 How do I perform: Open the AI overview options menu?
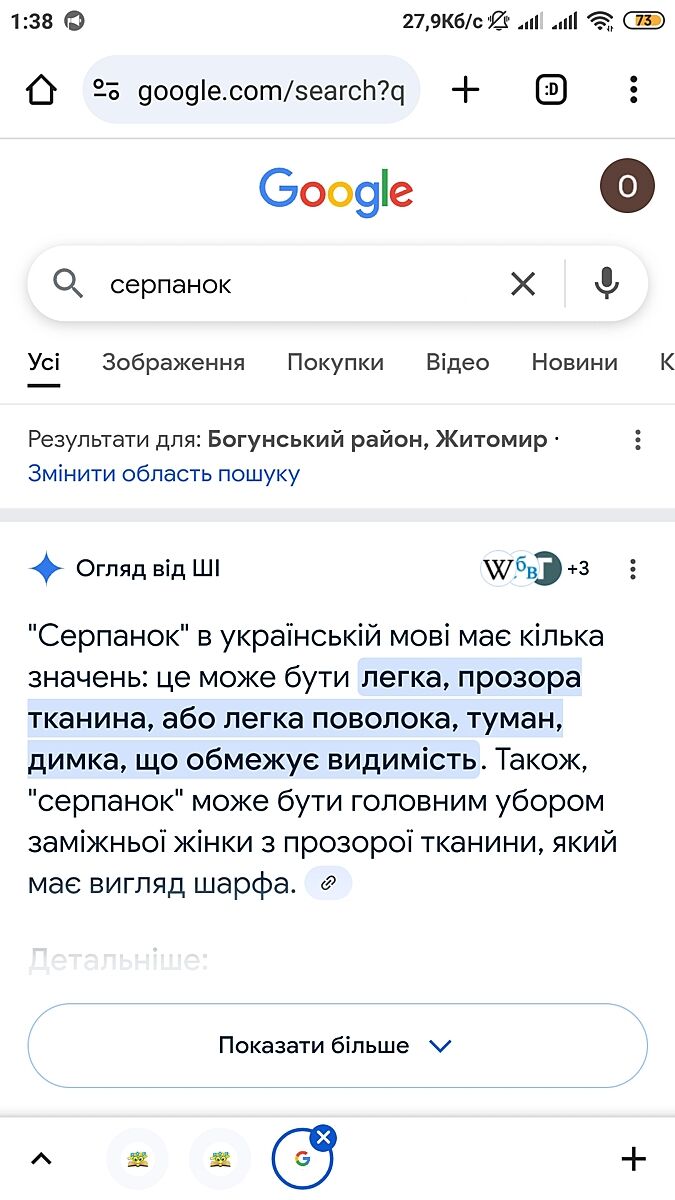coord(633,569)
